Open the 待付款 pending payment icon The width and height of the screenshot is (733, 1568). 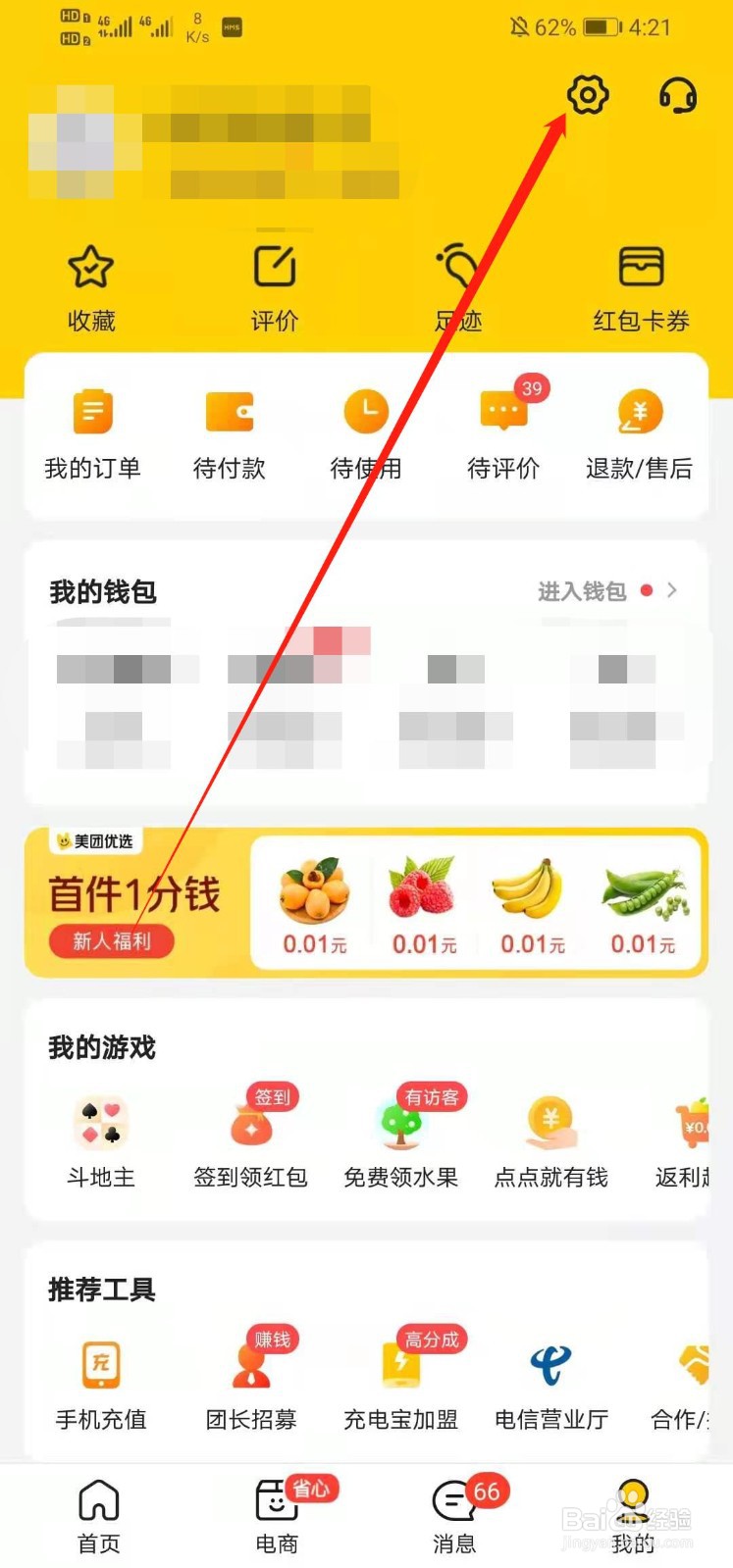tap(229, 414)
